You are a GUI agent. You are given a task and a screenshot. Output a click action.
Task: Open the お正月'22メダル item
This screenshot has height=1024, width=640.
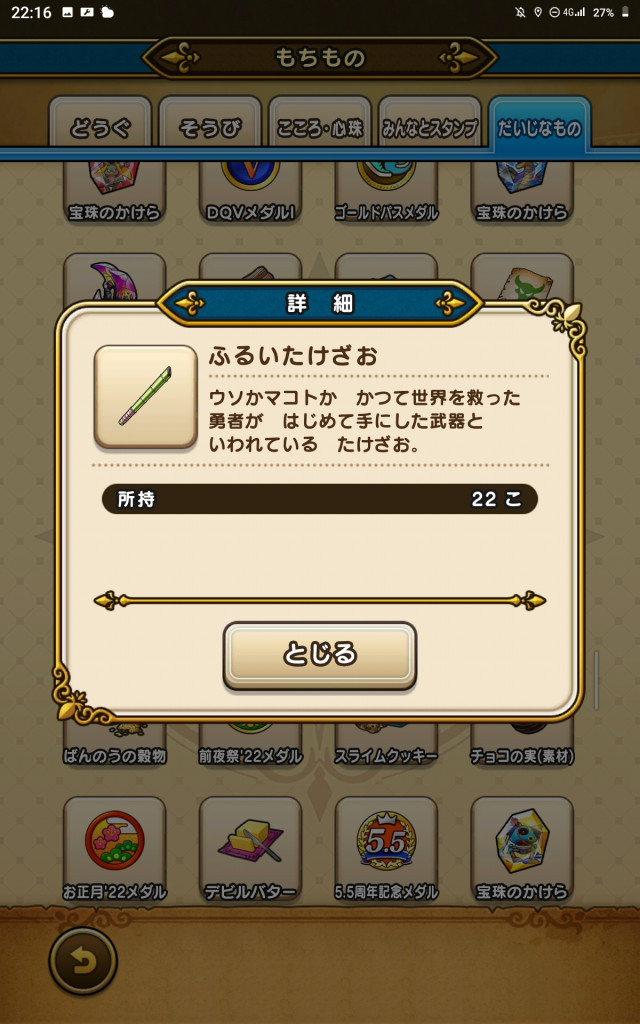[114, 846]
